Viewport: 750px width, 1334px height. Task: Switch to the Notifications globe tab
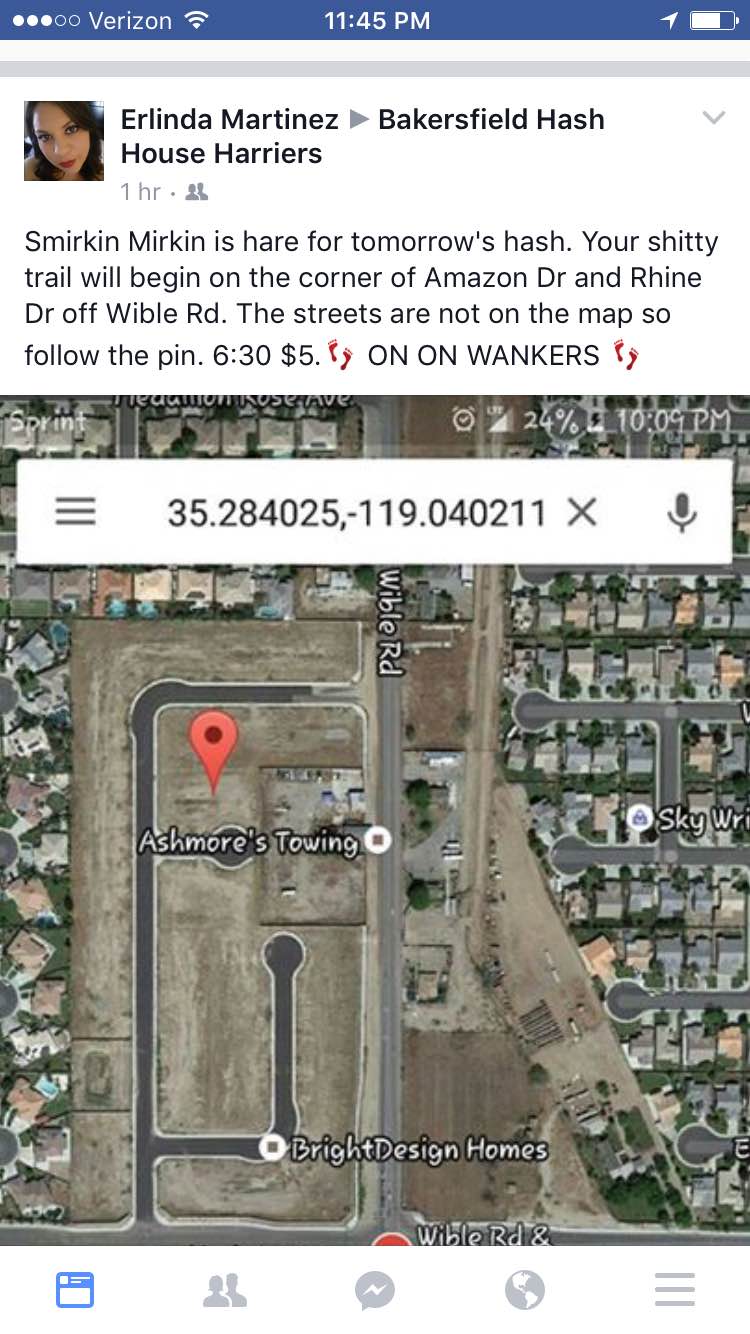coord(525,1290)
